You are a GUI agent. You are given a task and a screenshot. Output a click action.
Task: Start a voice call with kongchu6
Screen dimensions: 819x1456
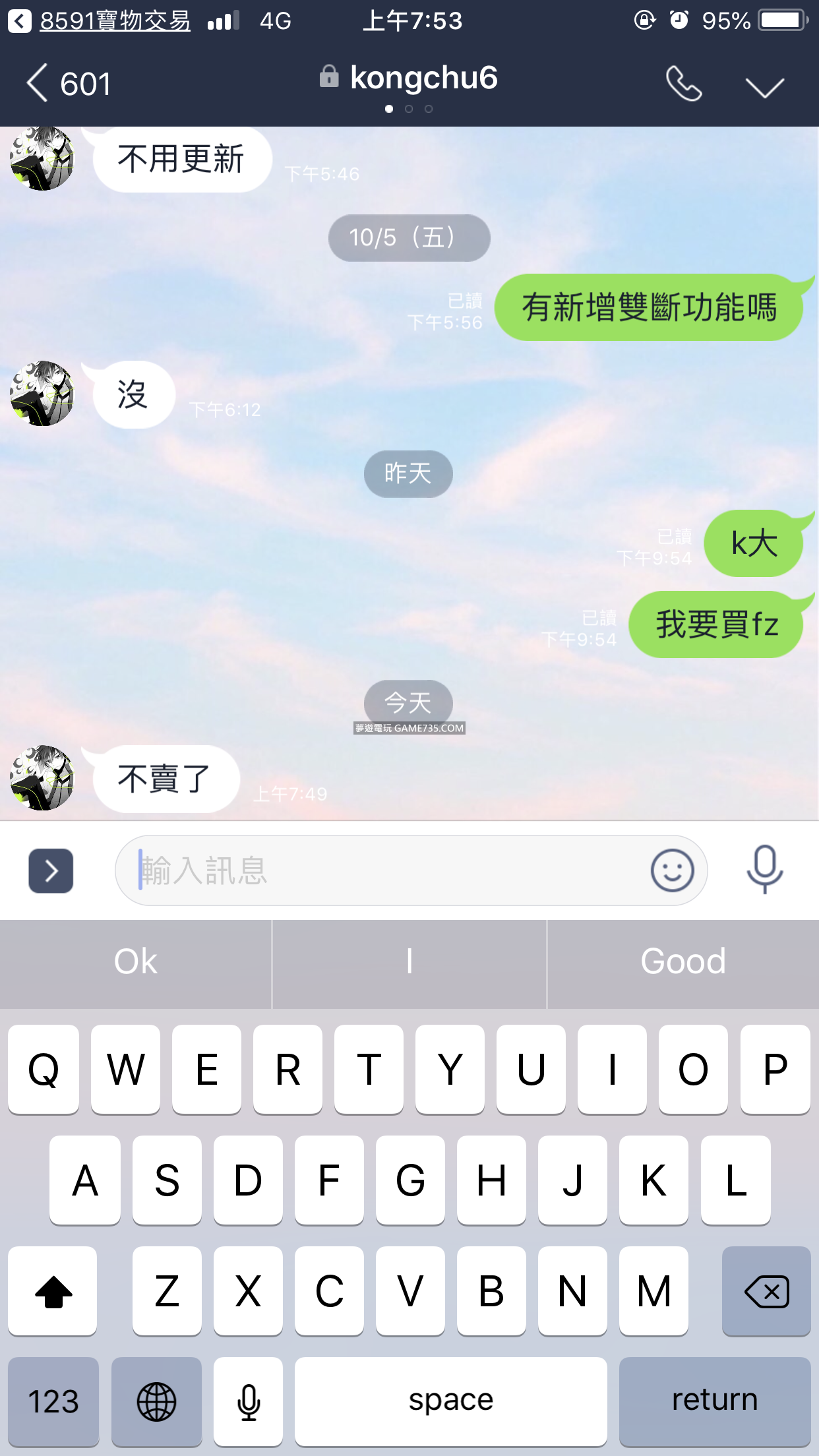(683, 84)
